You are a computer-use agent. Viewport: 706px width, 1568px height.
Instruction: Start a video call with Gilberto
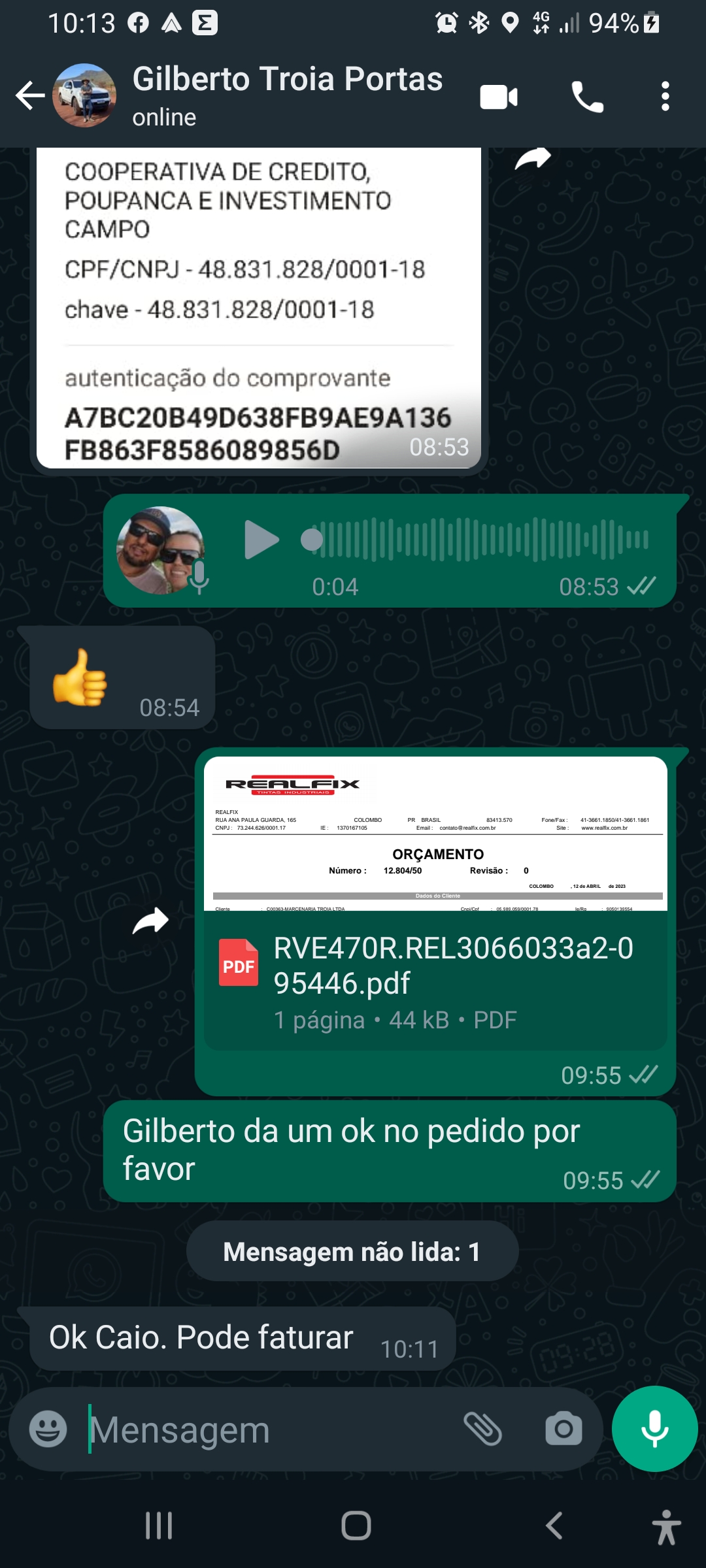pos(499,97)
